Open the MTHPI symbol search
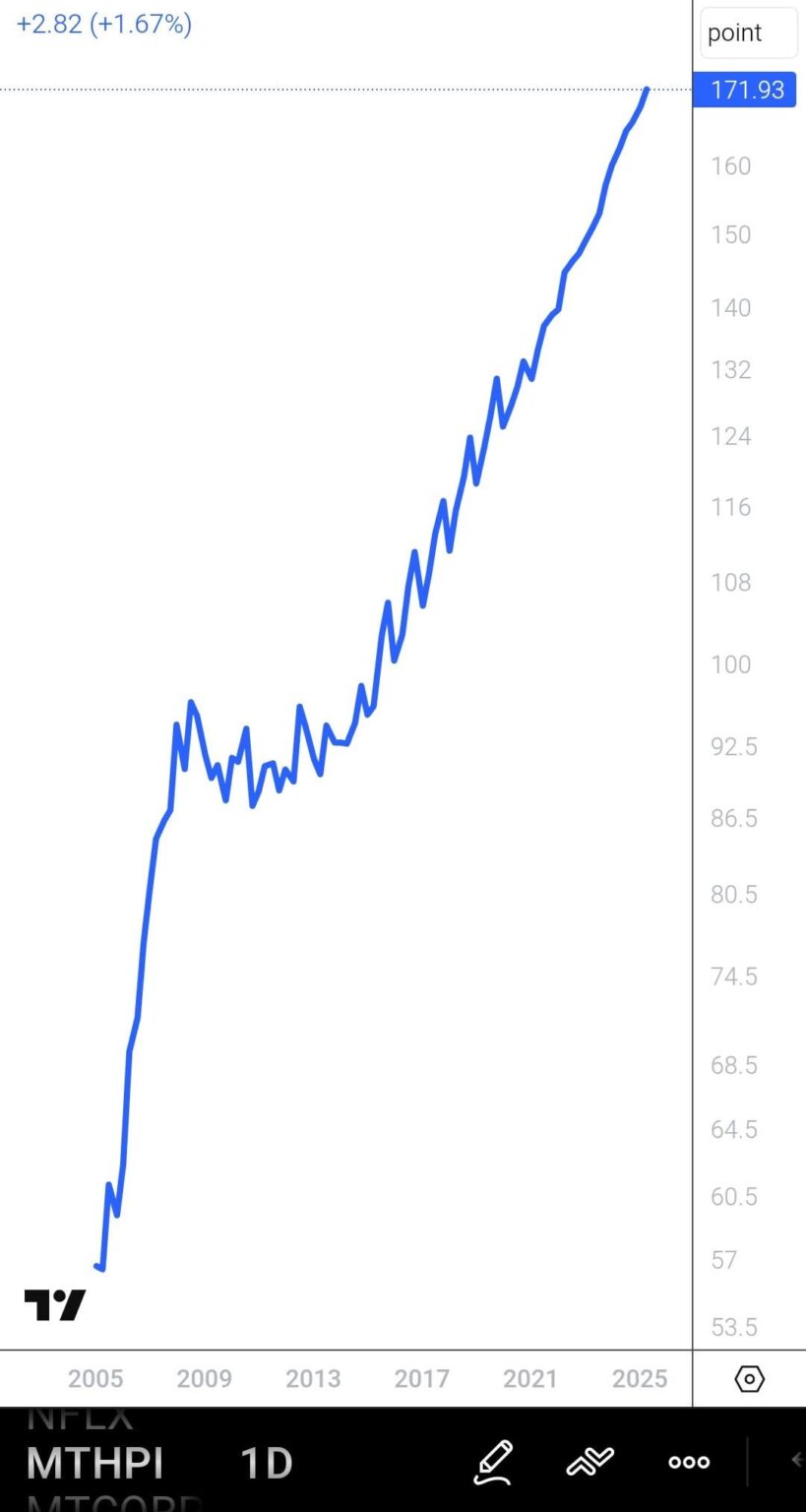The height and width of the screenshot is (1512, 806). pyautogui.click(x=94, y=1463)
